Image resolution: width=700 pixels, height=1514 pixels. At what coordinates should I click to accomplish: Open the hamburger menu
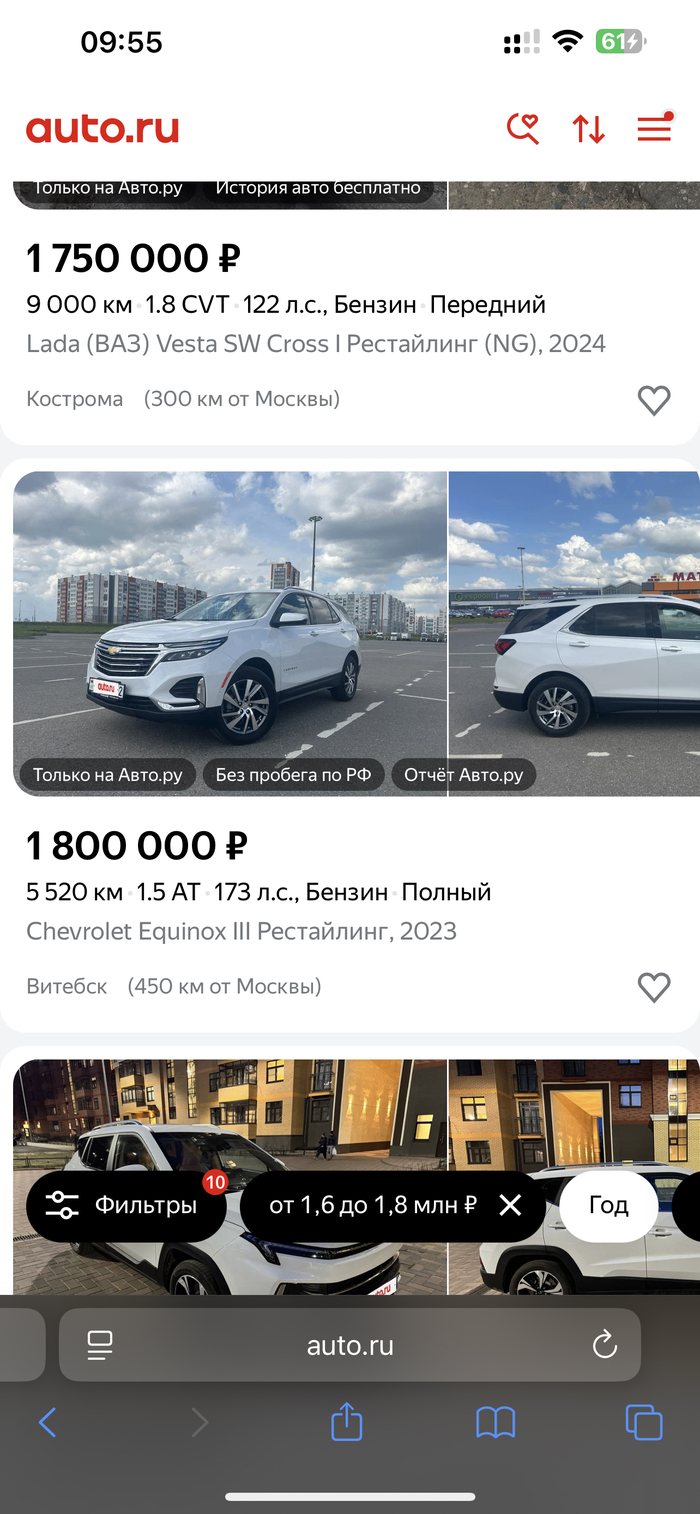click(x=654, y=129)
